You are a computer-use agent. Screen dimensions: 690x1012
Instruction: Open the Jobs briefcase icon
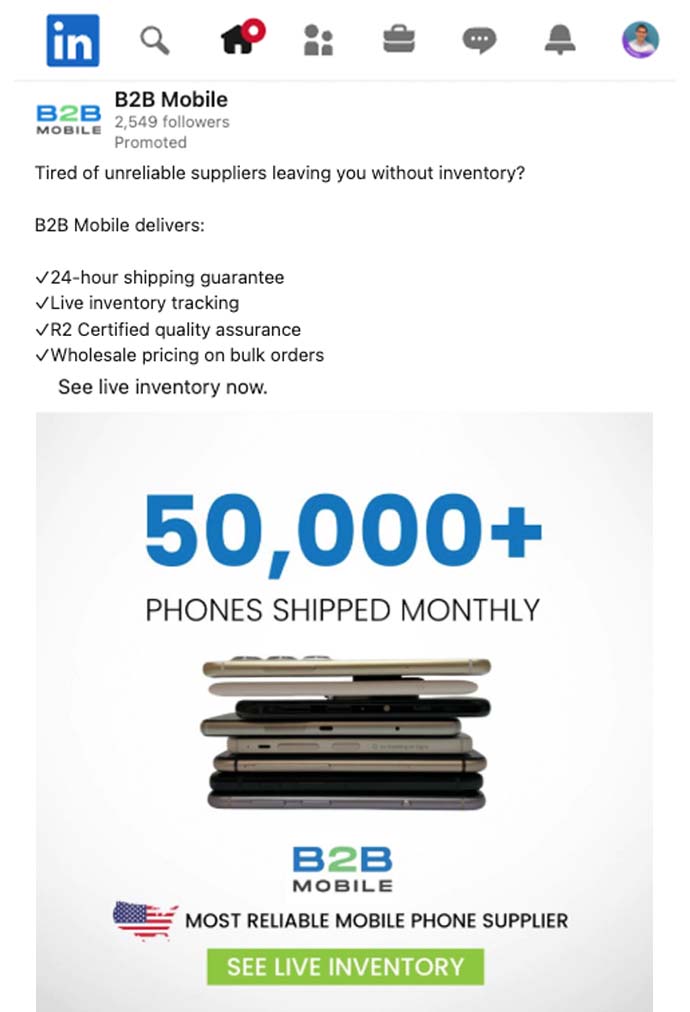(x=399, y=40)
